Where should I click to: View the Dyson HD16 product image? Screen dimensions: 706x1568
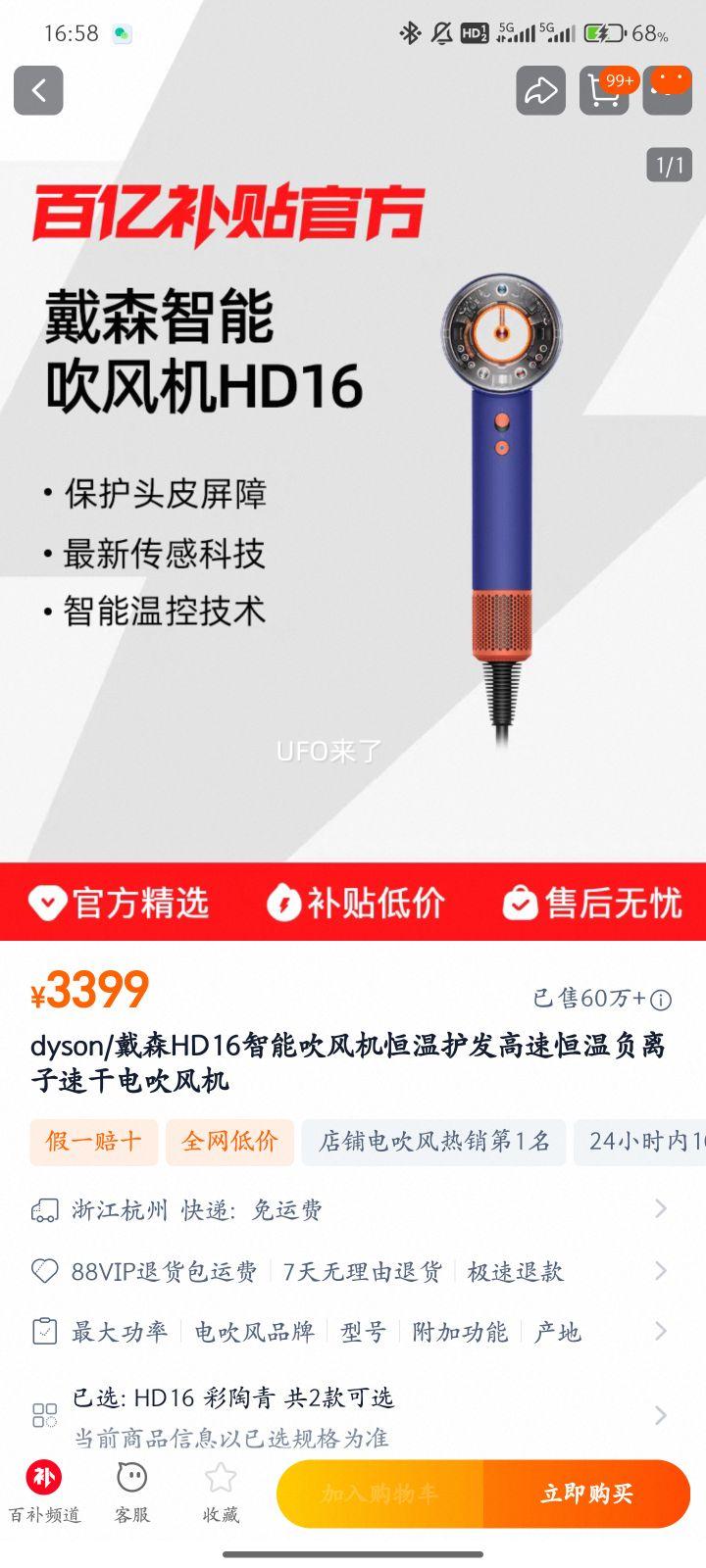353,490
